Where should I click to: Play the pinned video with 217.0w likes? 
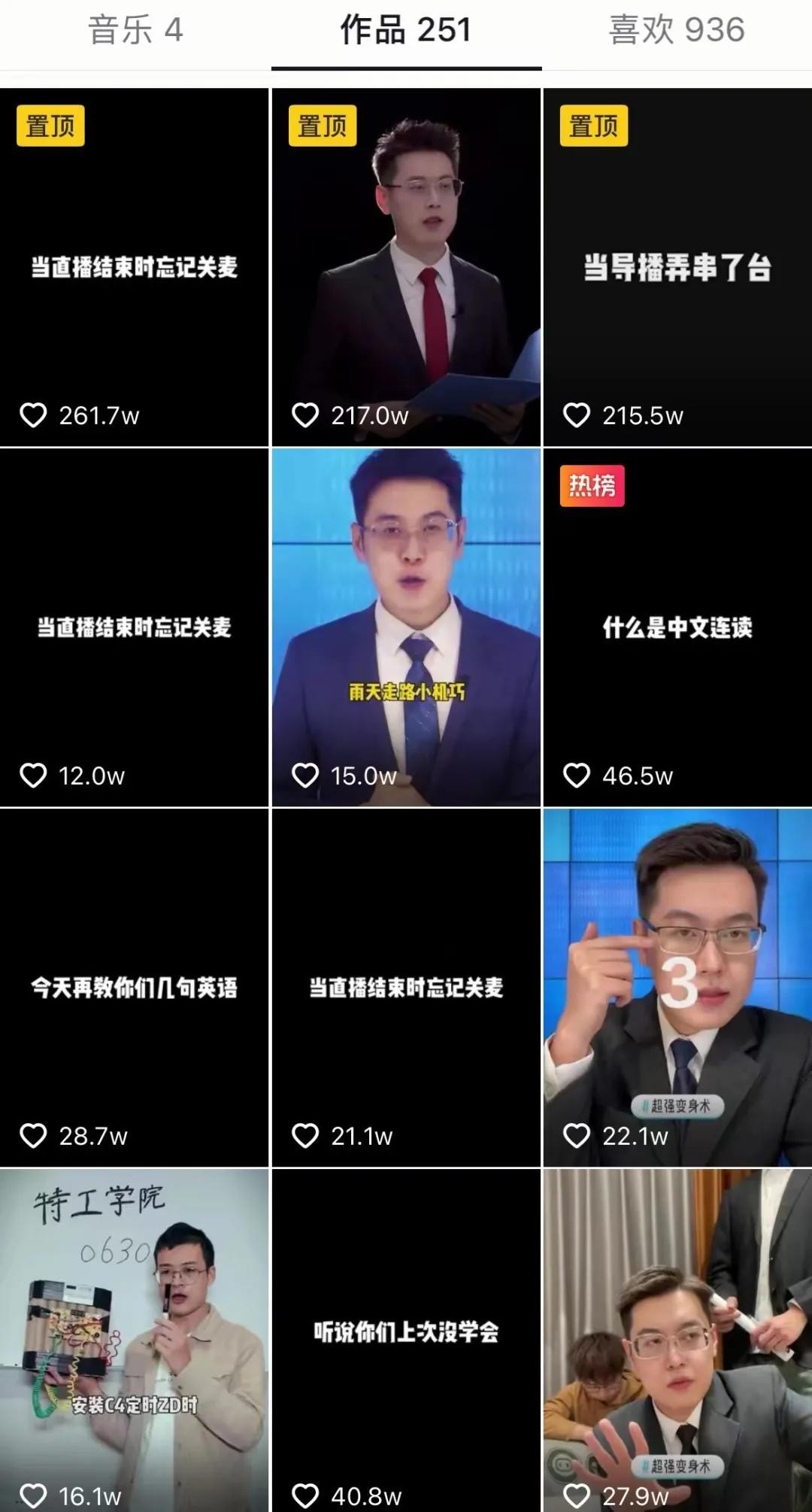point(406,267)
